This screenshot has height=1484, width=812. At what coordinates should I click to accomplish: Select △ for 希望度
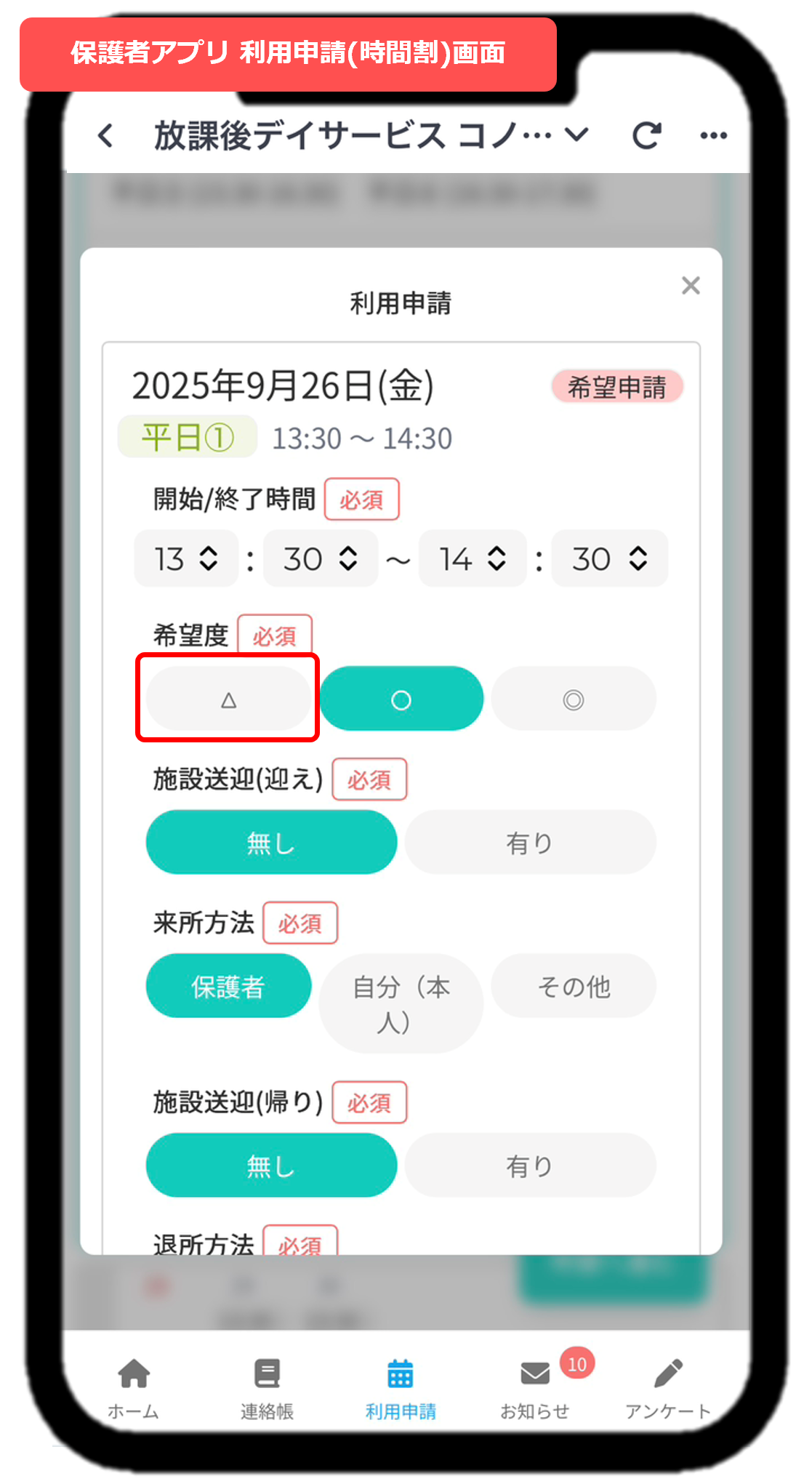(228, 699)
